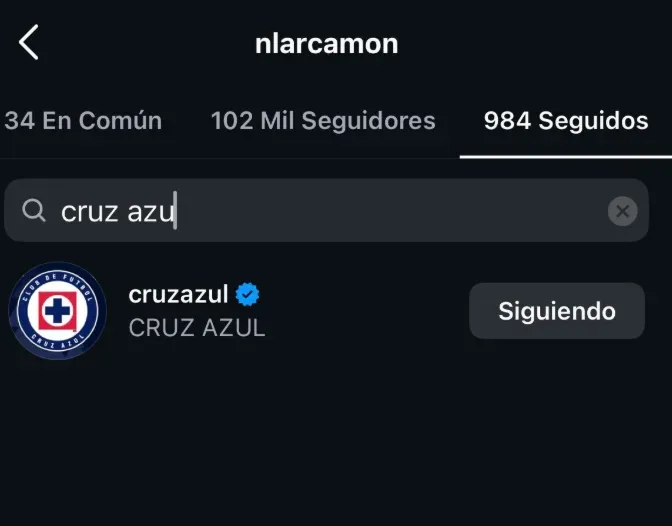Go back using the arrow icon
This screenshot has width=672, height=526.
pyautogui.click(x=29, y=43)
